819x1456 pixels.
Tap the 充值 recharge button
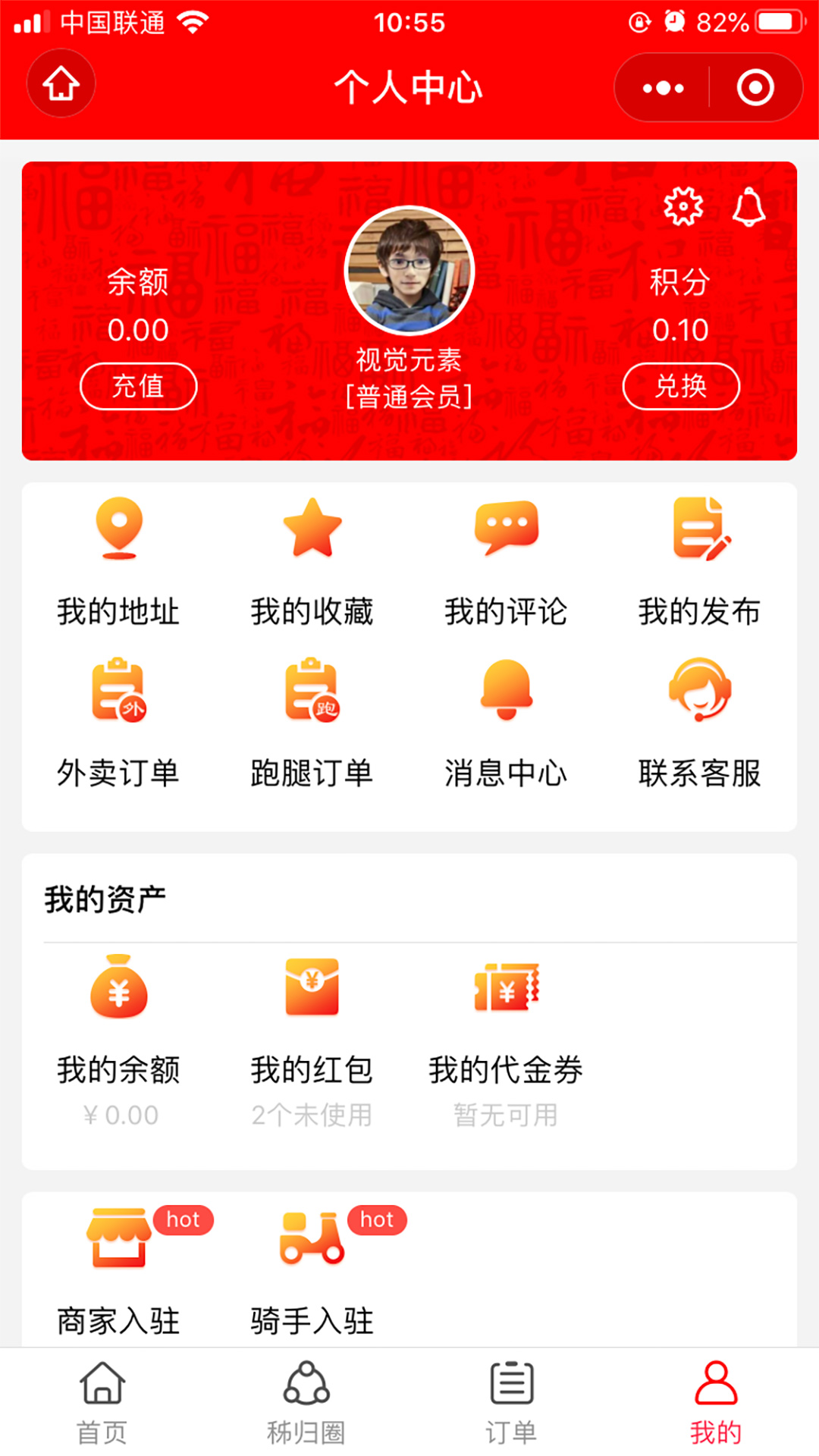coord(138,386)
